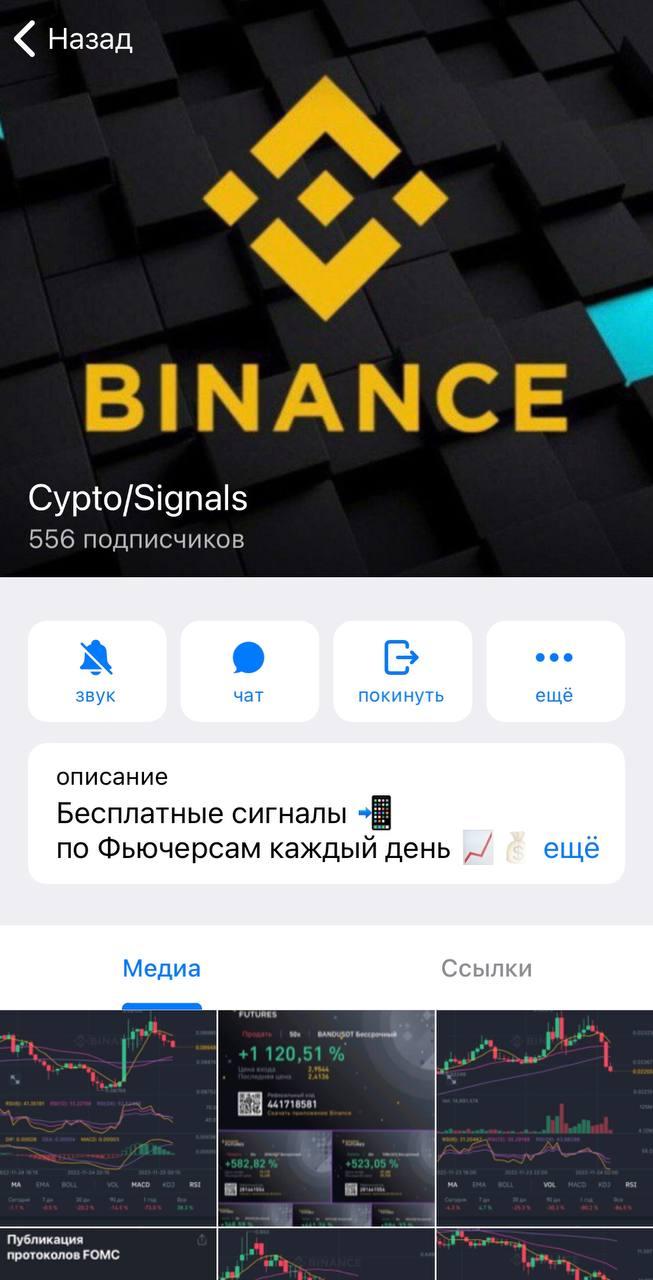Go back with the Назад button
This screenshot has width=653, height=1280.
pos(72,40)
